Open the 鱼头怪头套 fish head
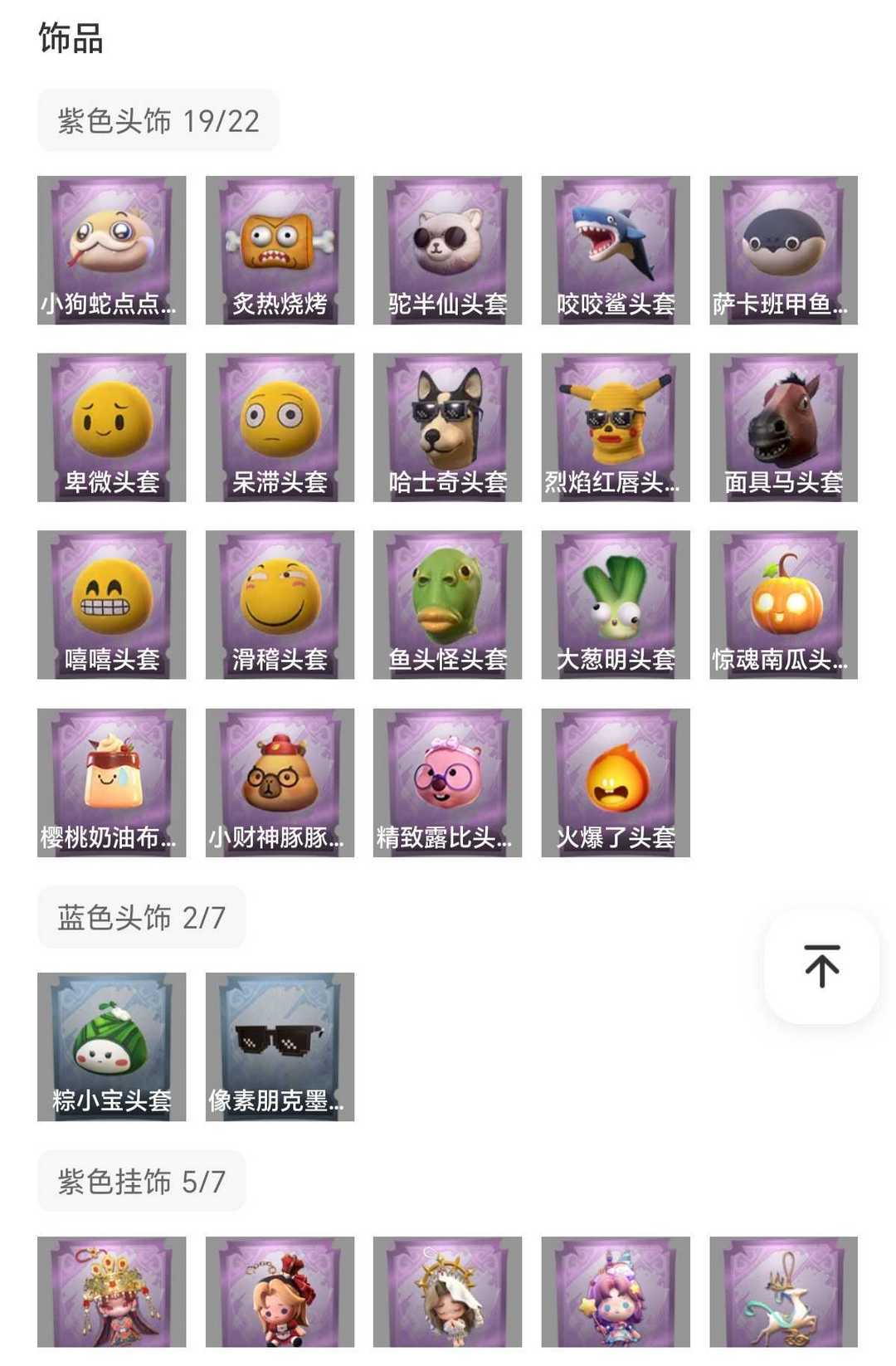 [x=447, y=605]
